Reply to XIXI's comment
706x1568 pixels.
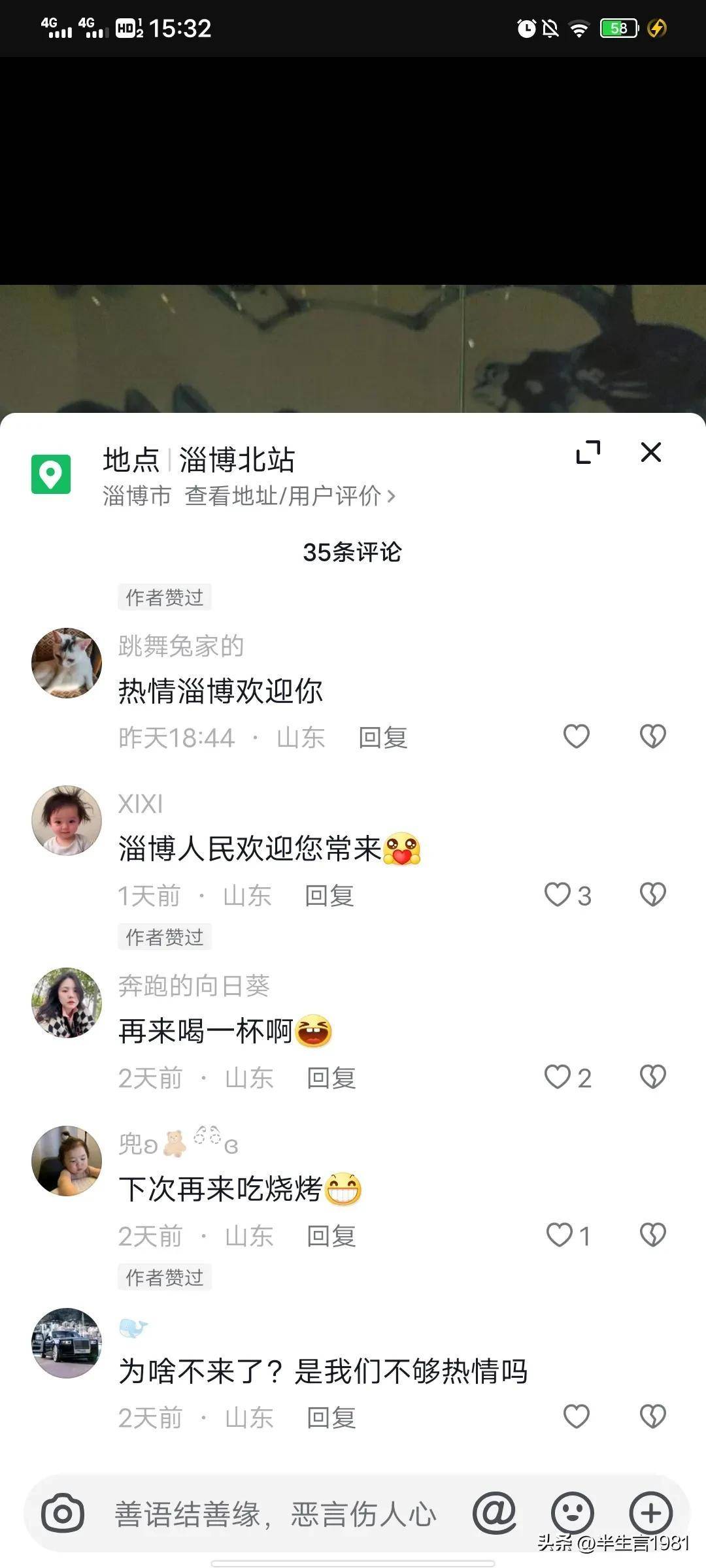point(329,896)
